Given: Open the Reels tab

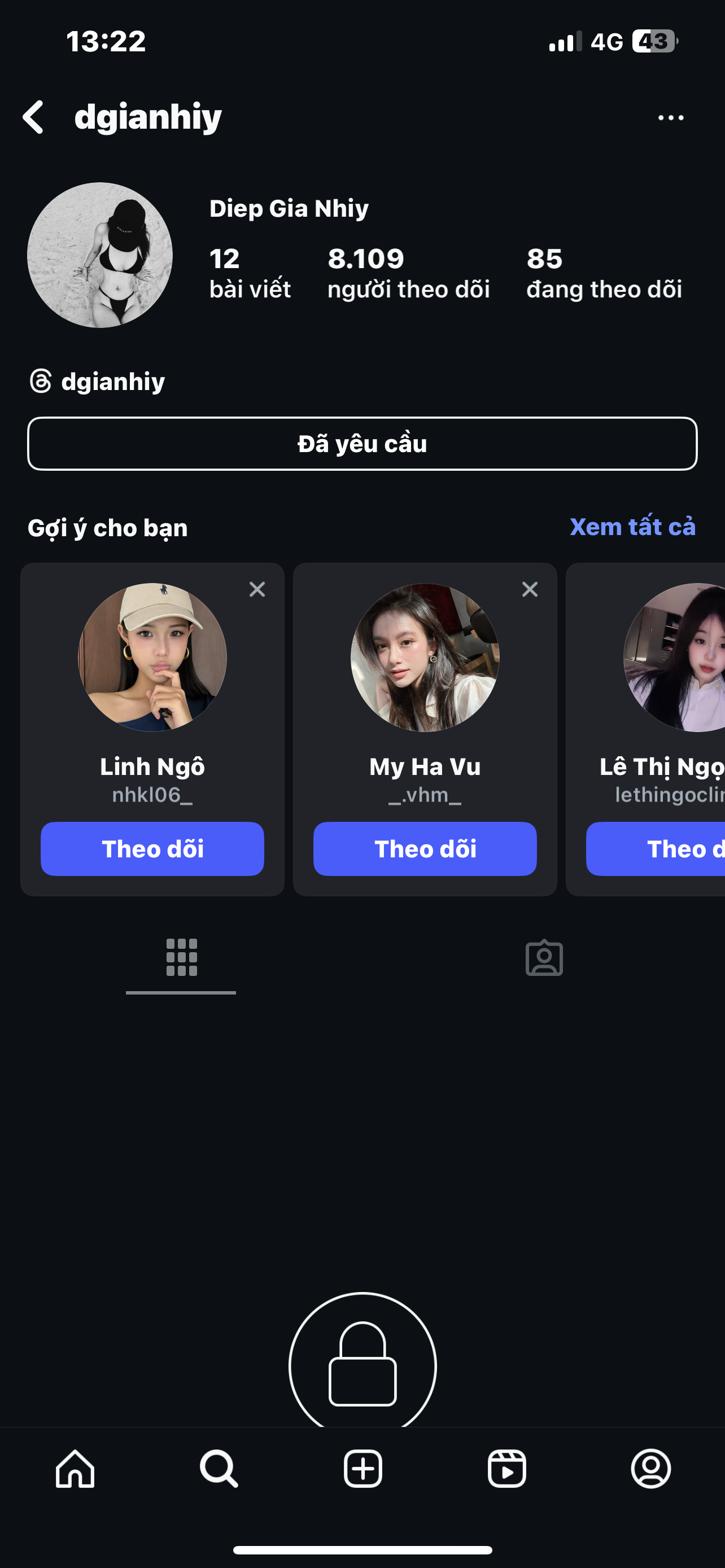Looking at the screenshot, I should coord(506,1469).
